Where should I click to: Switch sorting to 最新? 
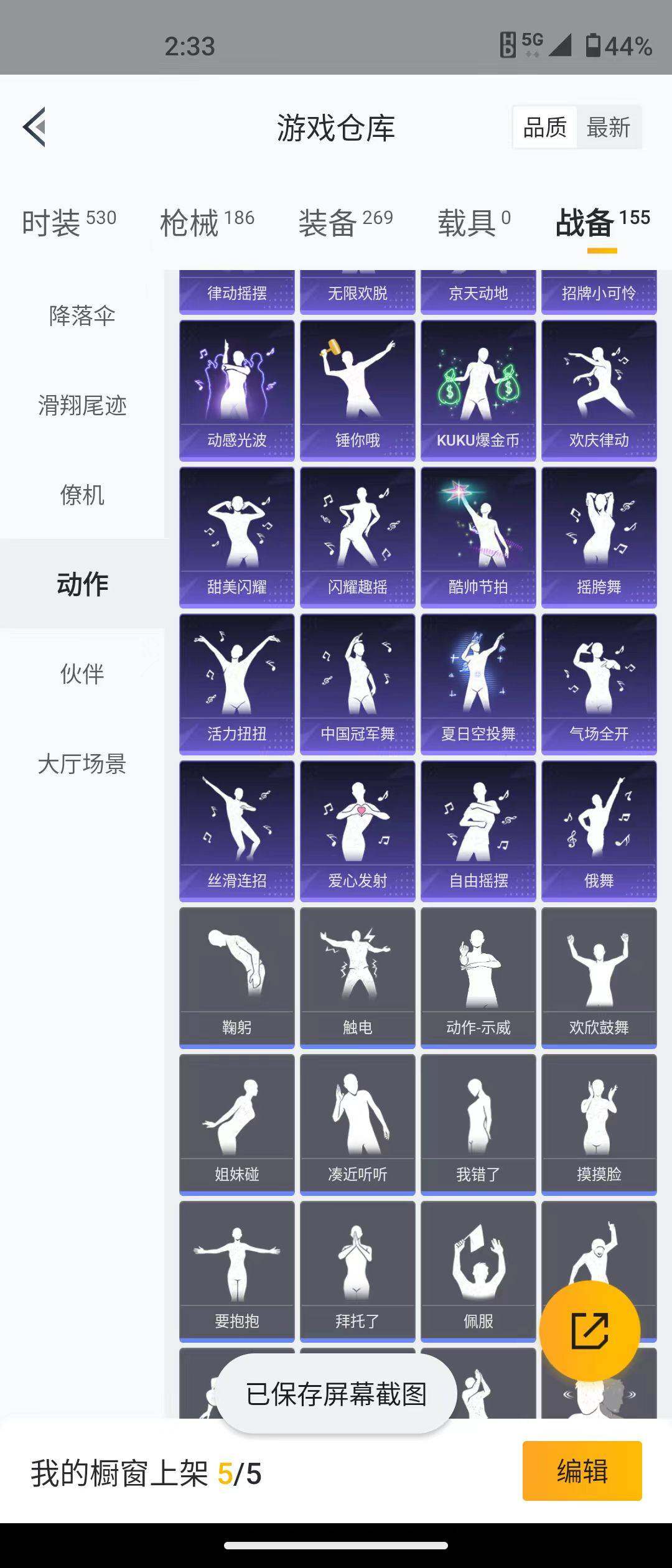[x=607, y=128]
